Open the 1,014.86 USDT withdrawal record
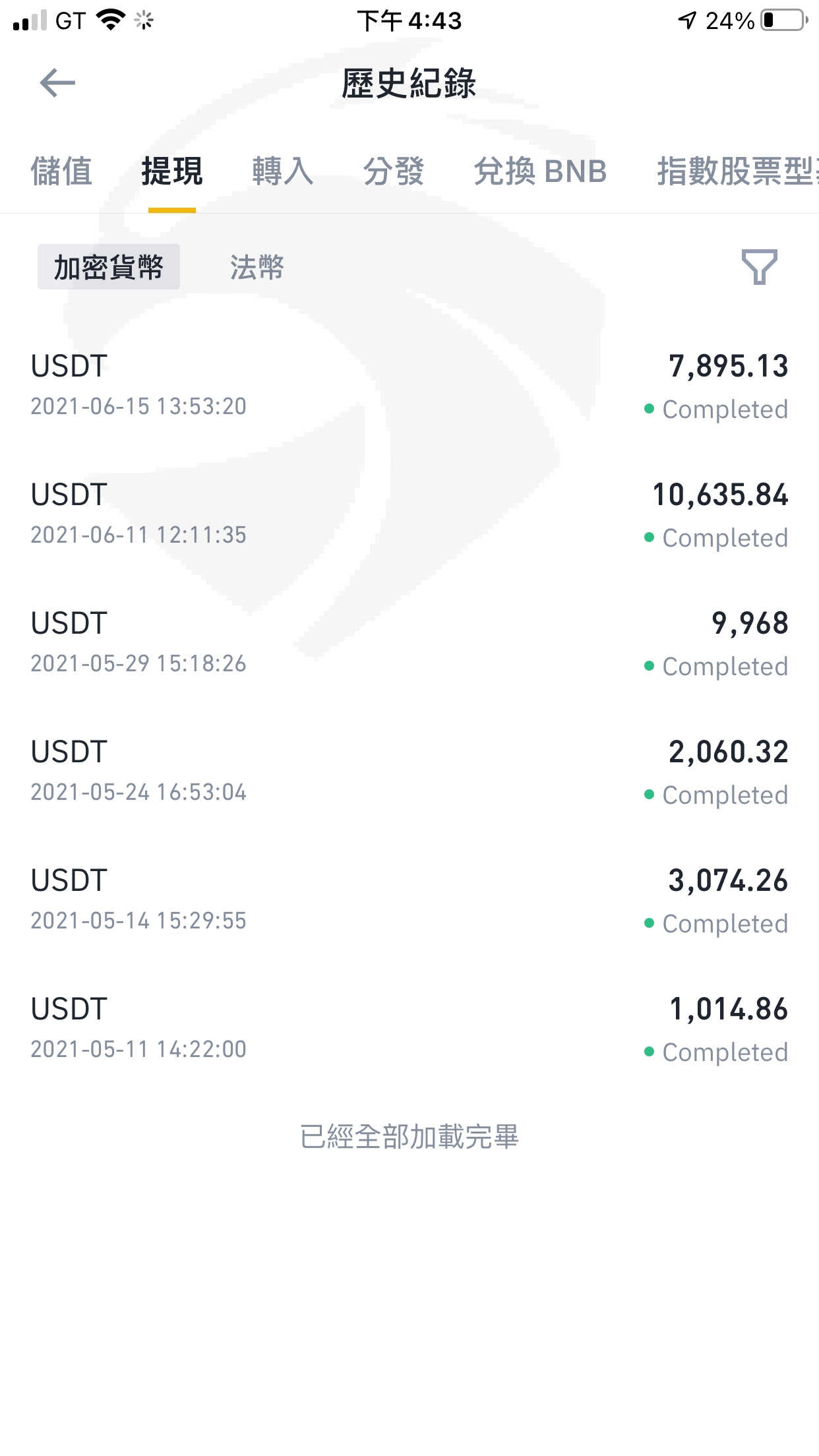The width and height of the screenshot is (819, 1456). click(x=409, y=1029)
